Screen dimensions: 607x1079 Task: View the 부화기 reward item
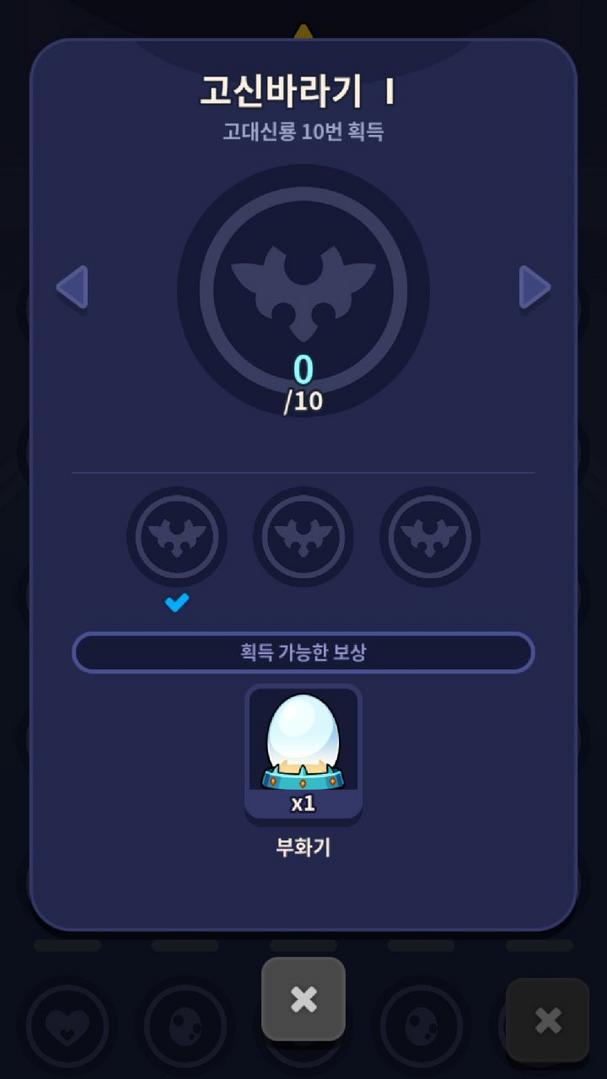(x=303, y=754)
